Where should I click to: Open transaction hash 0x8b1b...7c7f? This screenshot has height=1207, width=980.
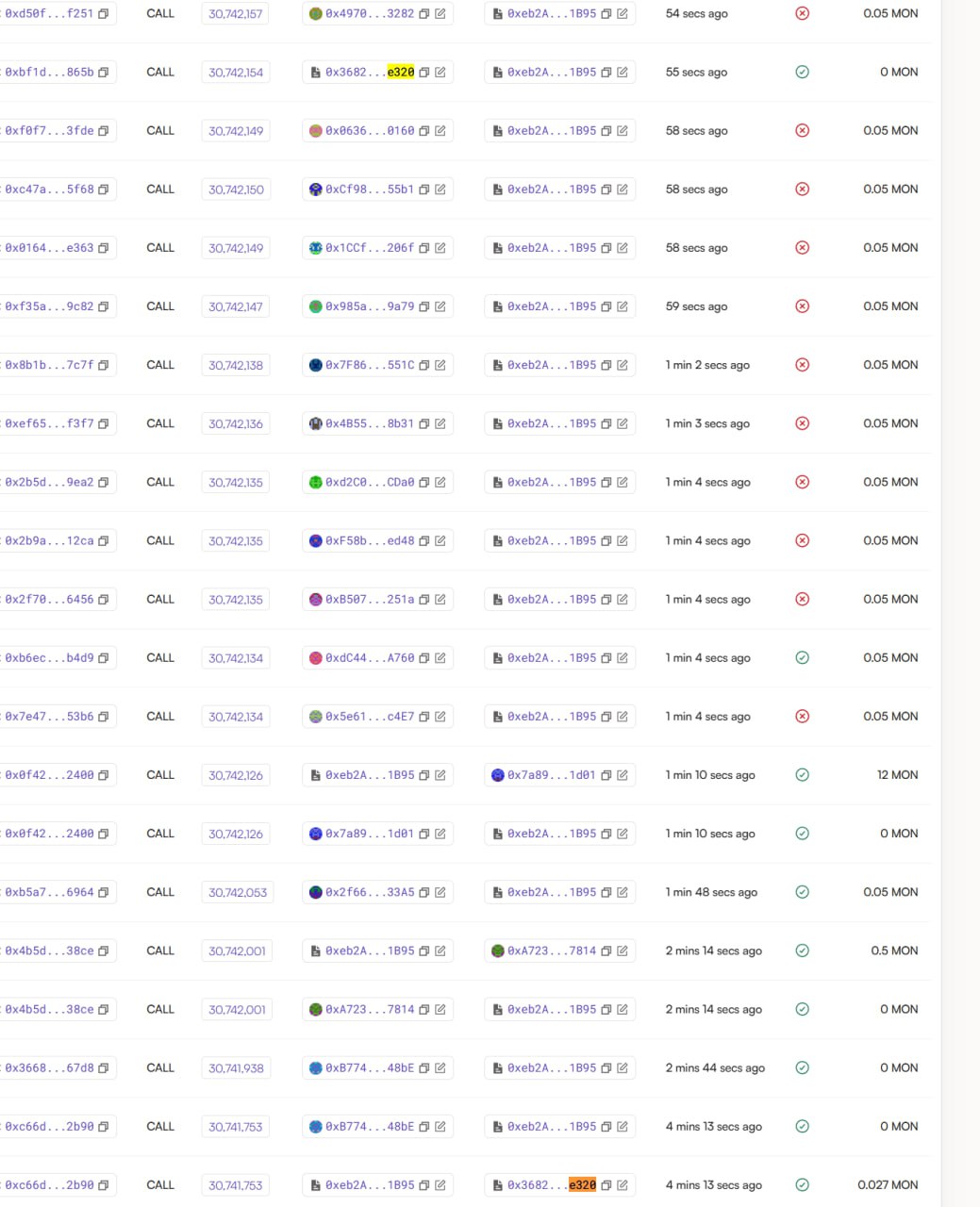pyautogui.click(x=49, y=365)
